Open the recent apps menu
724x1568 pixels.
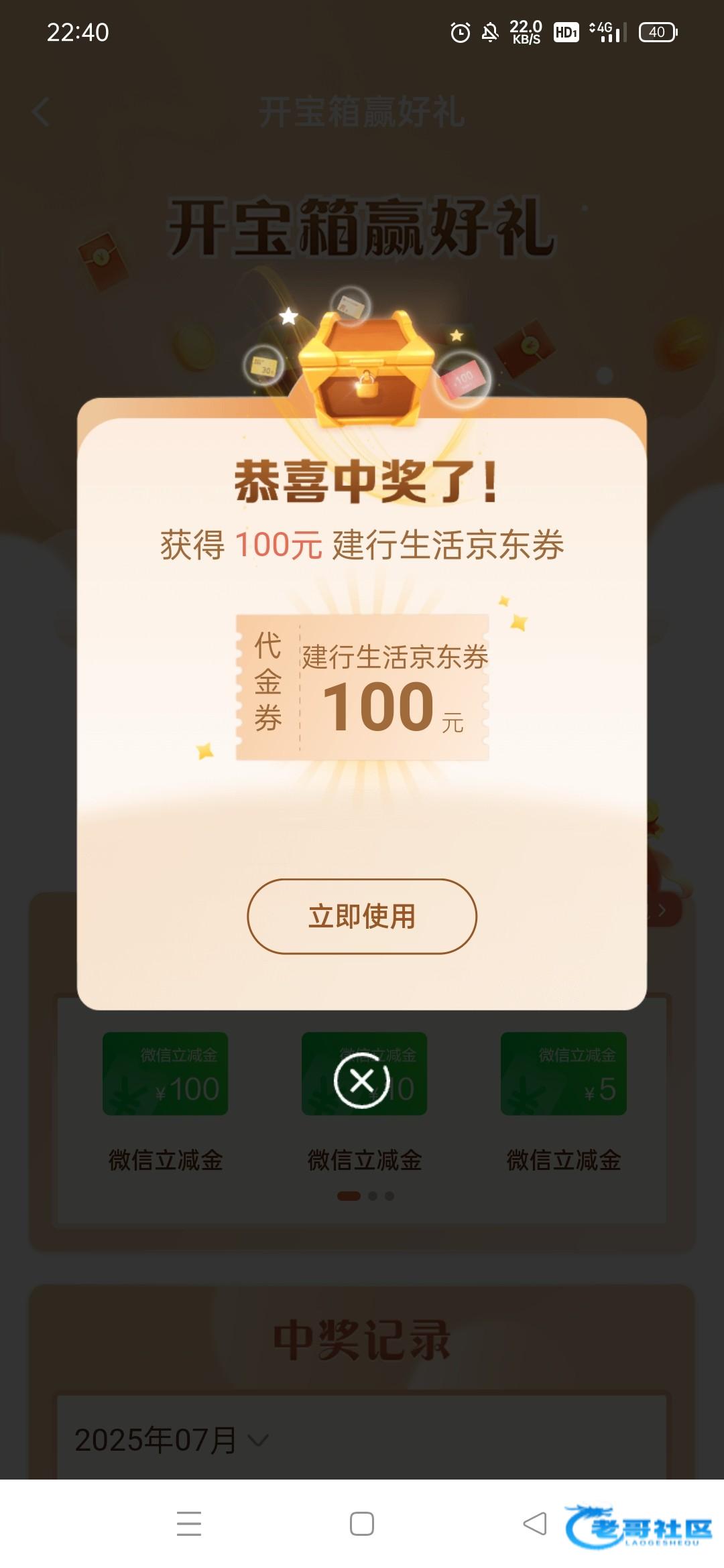pyautogui.click(x=189, y=1523)
